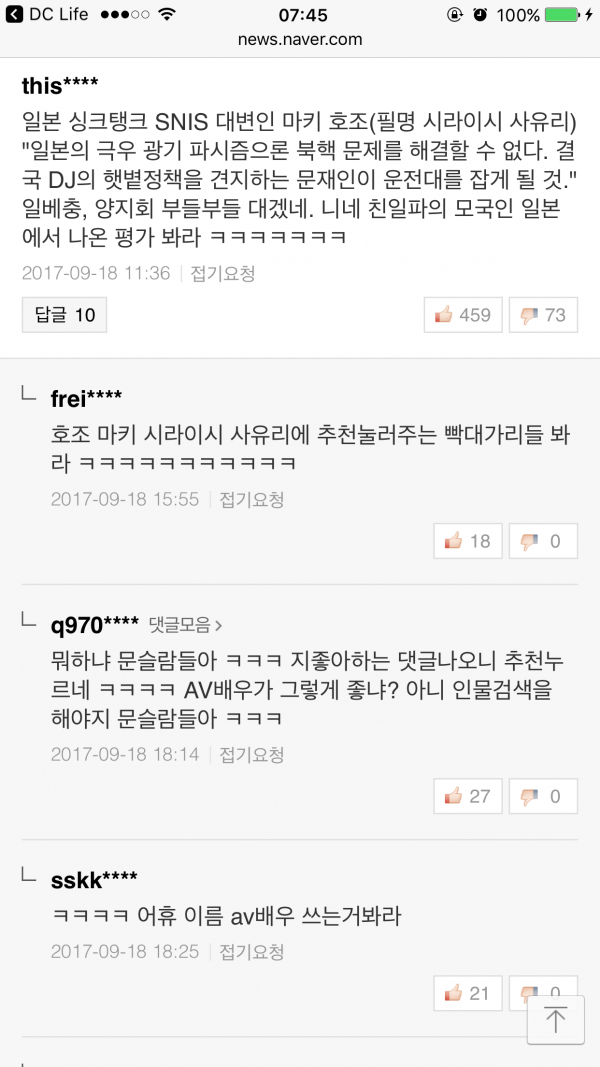The height and width of the screenshot is (1067, 600).
Task: Like the reply by sskk****
Action: 467,993
